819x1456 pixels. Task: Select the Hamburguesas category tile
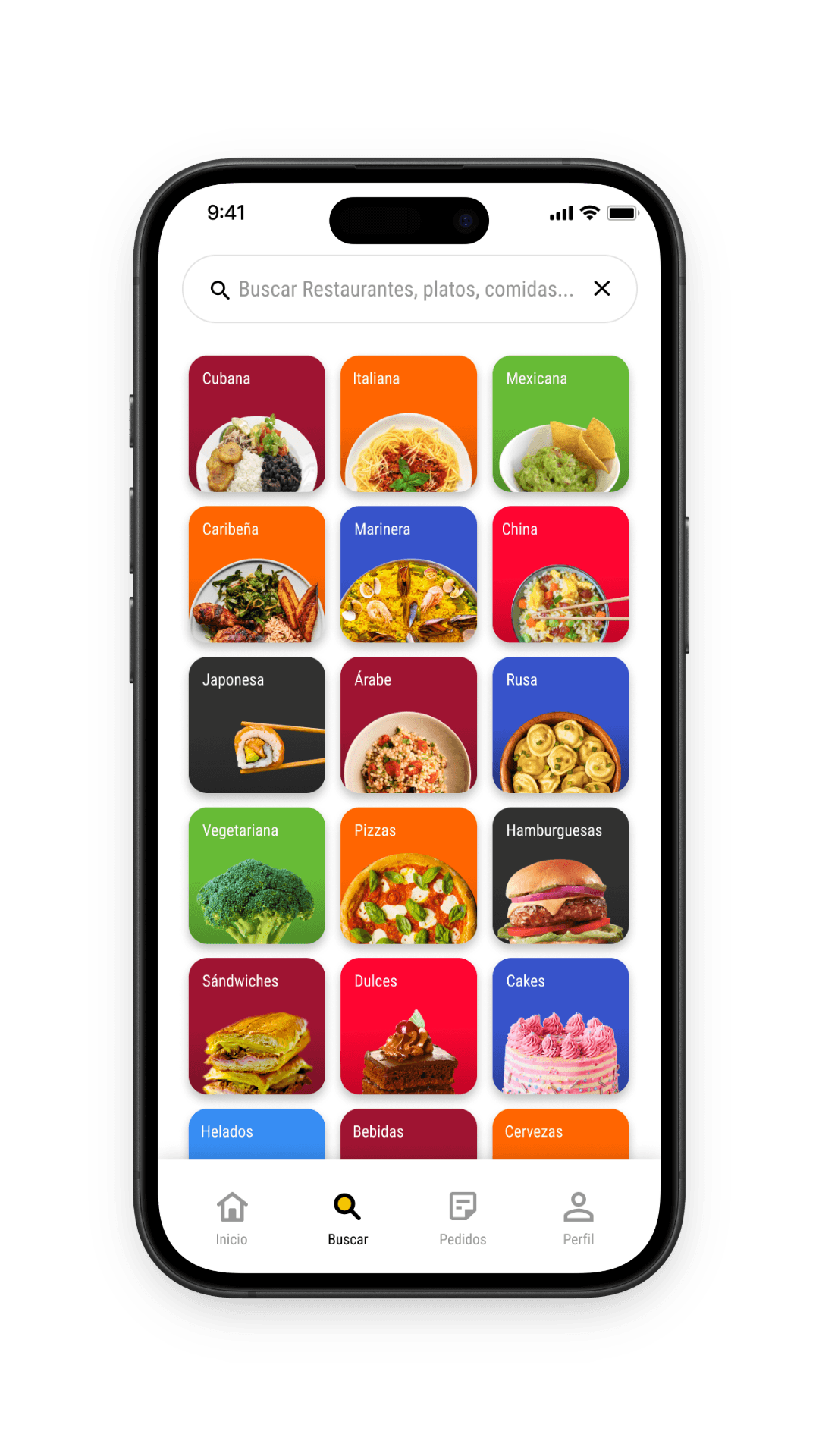(x=560, y=875)
